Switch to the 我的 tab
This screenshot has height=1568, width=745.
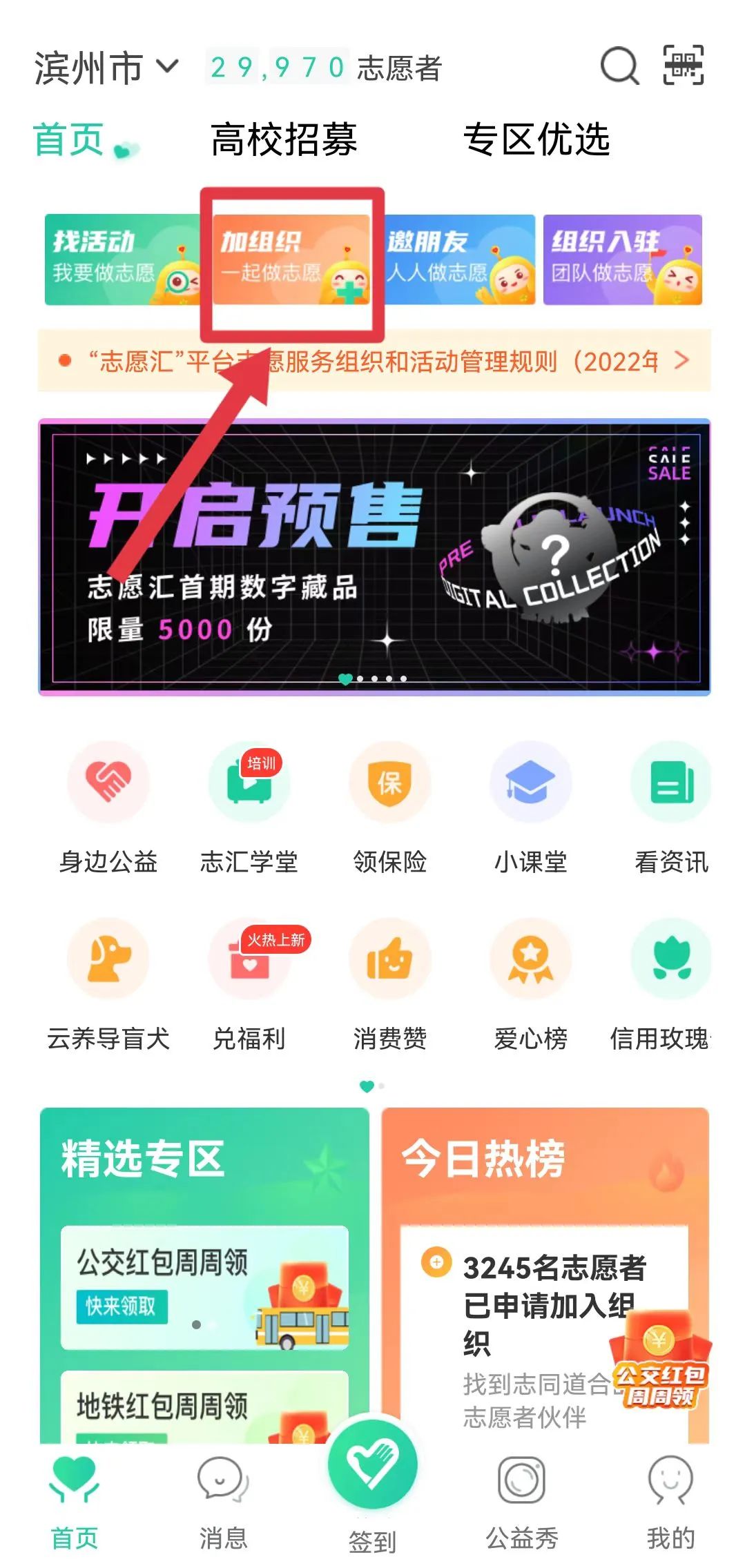[670, 1498]
